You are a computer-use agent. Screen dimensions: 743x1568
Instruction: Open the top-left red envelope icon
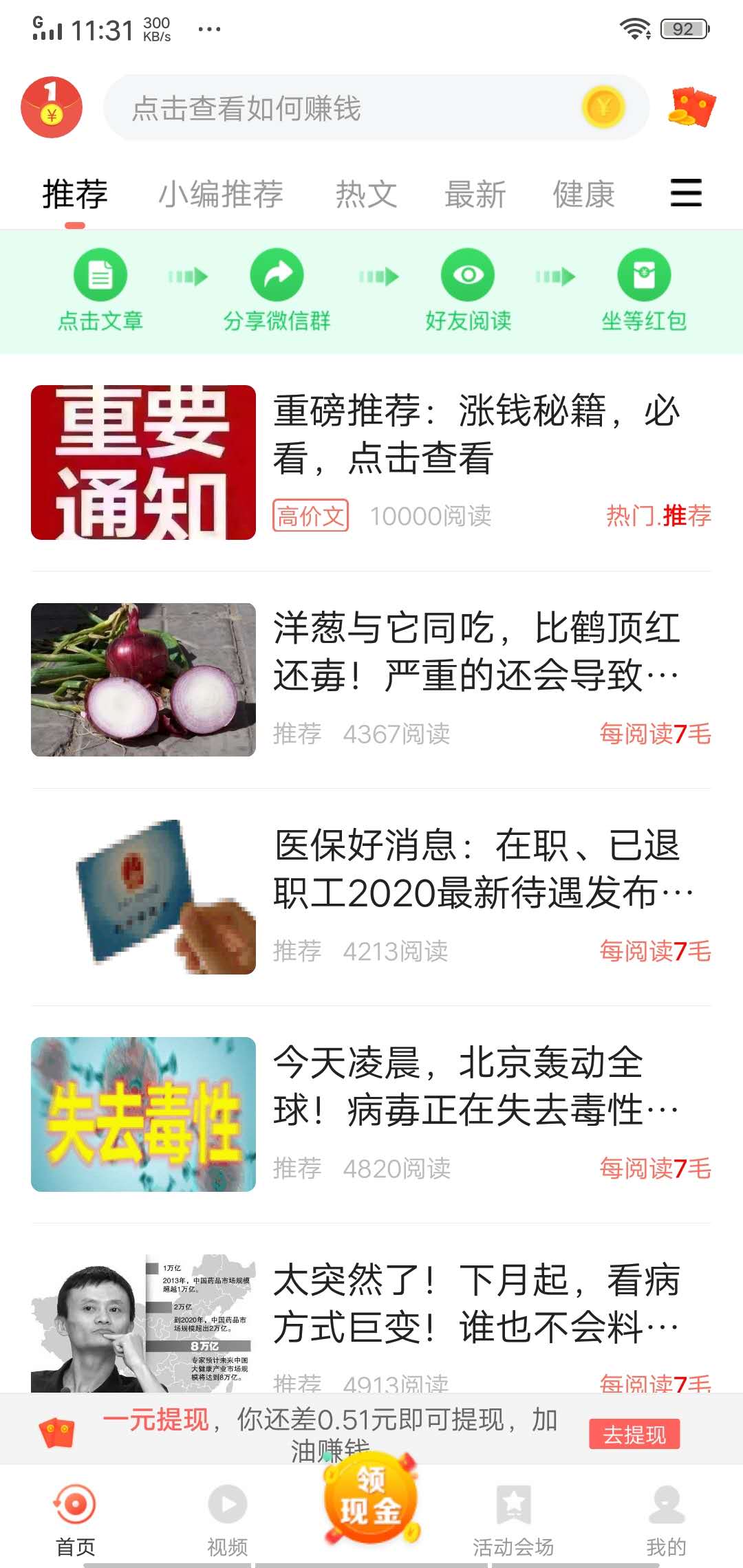pyautogui.click(x=52, y=107)
